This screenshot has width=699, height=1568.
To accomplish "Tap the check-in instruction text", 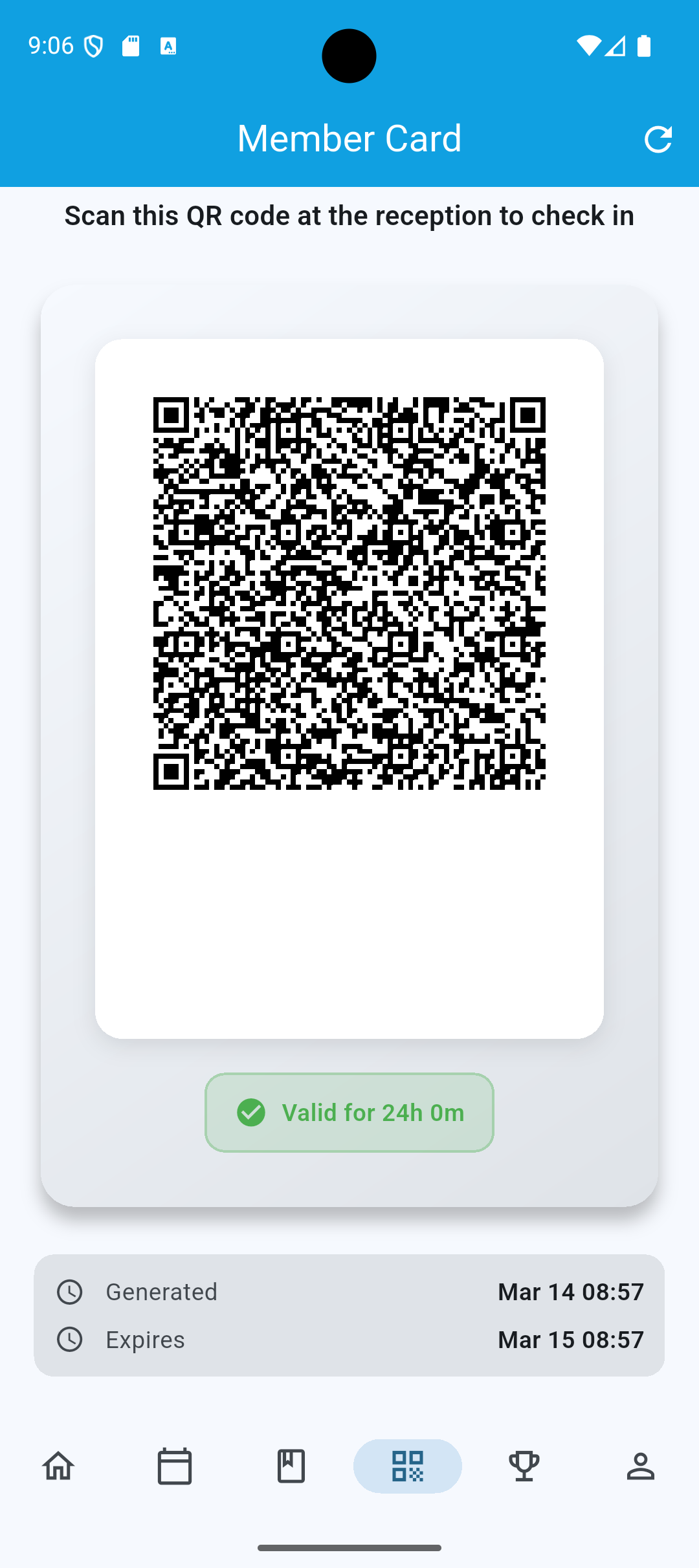I will (x=349, y=215).
